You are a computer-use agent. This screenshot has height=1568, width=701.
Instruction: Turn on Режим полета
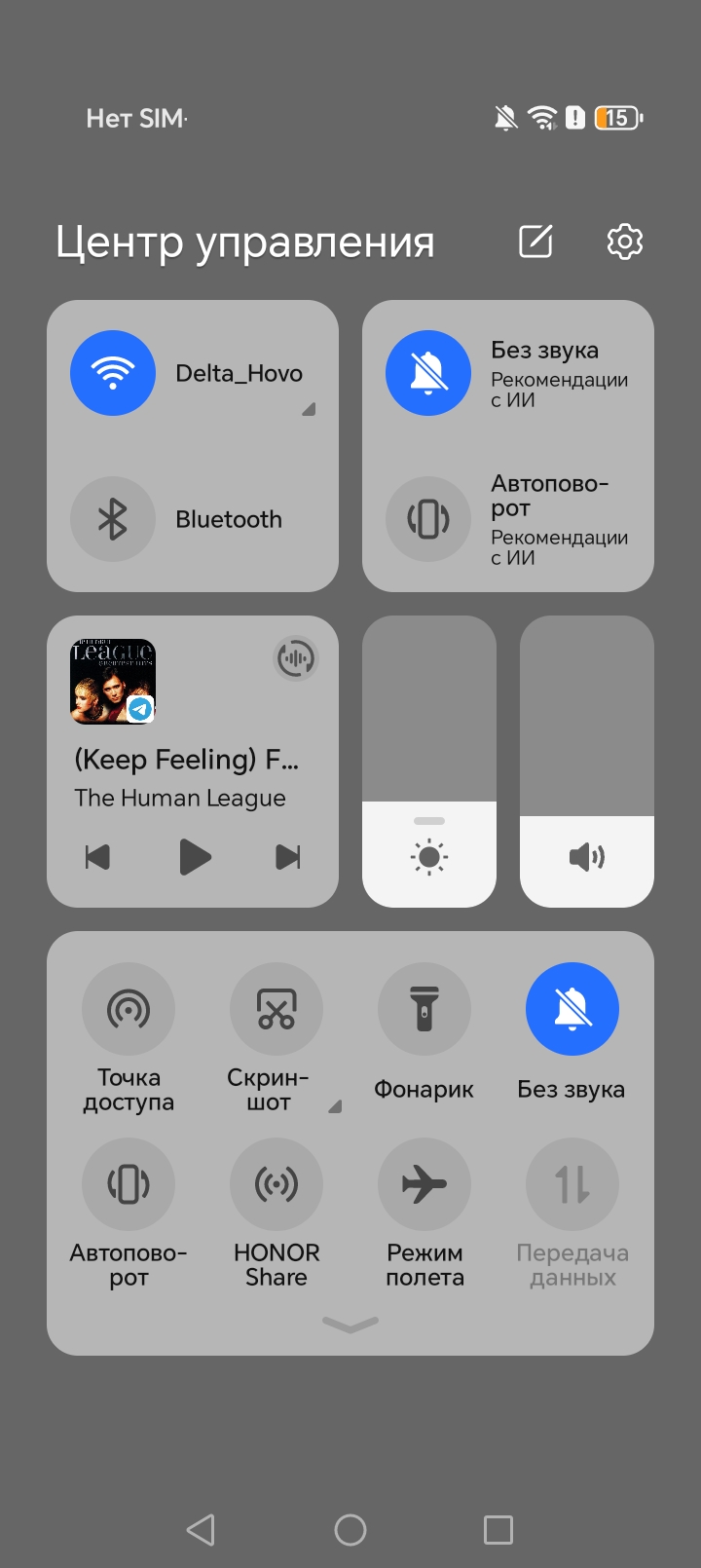(x=424, y=1185)
